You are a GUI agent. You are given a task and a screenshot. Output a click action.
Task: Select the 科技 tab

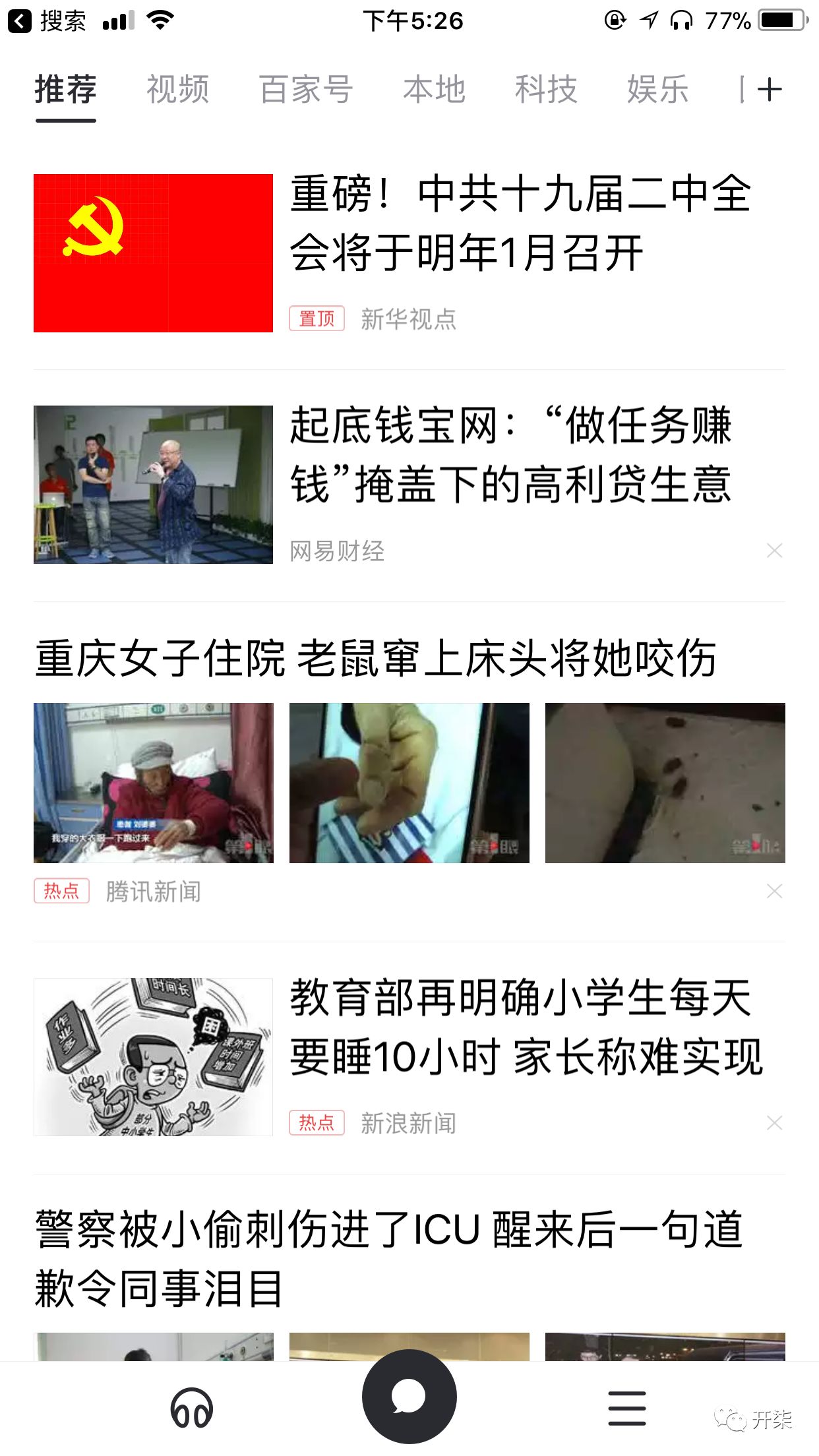click(x=546, y=90)
